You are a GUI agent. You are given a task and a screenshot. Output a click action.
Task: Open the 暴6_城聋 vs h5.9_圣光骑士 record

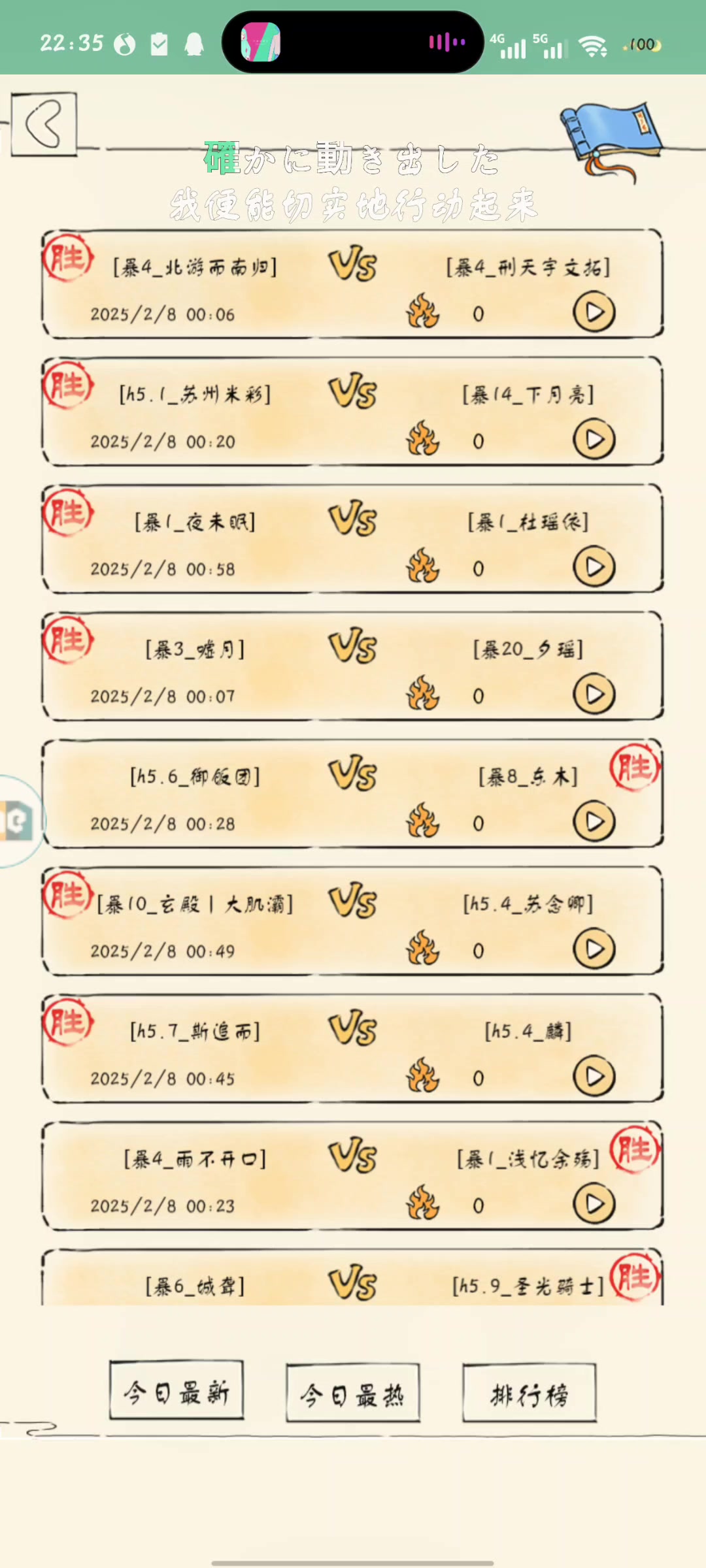click(x=353, y=1284)
